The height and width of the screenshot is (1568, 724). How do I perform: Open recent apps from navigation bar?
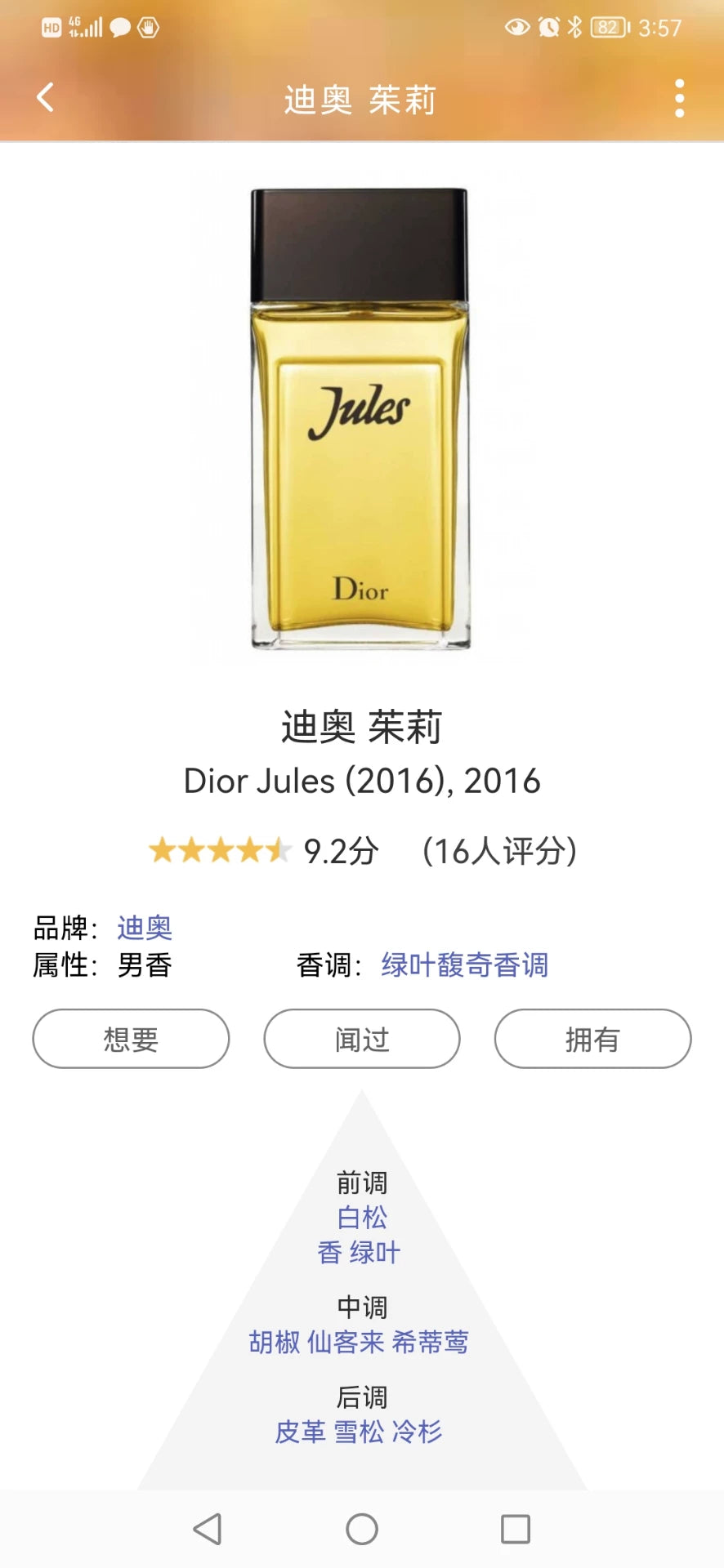(x=516, y=1529)
